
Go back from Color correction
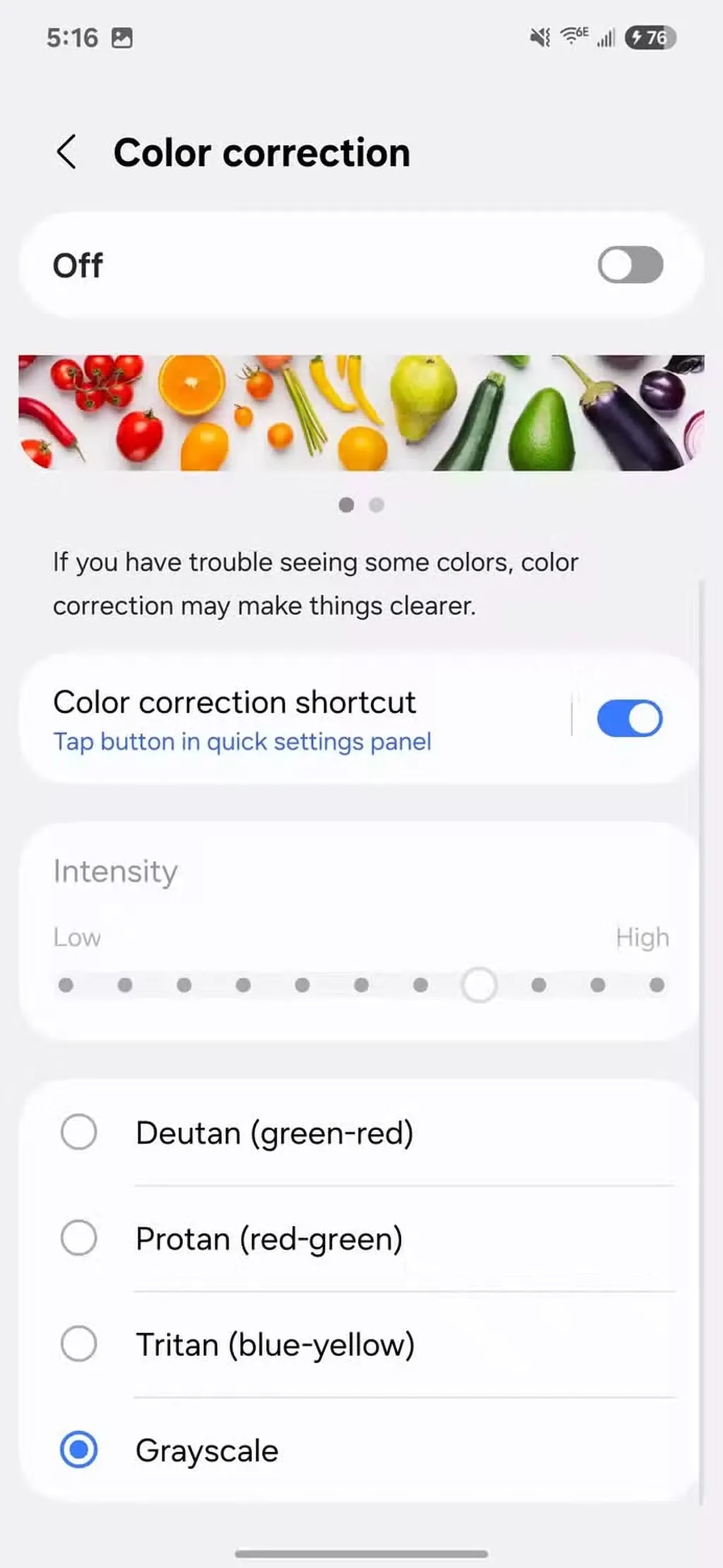[x=67, y=152]
